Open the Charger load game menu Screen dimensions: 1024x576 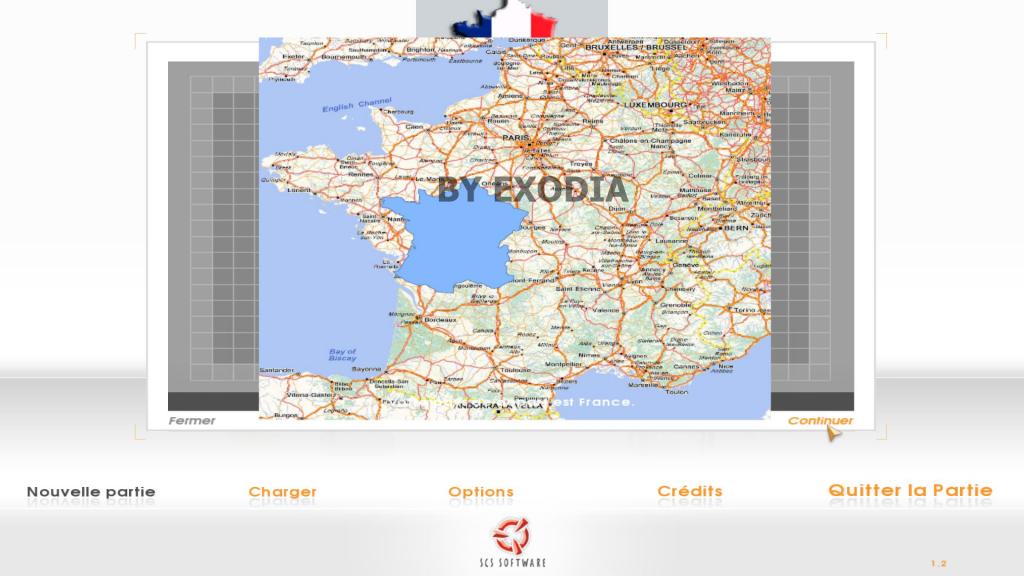[282, 492]
